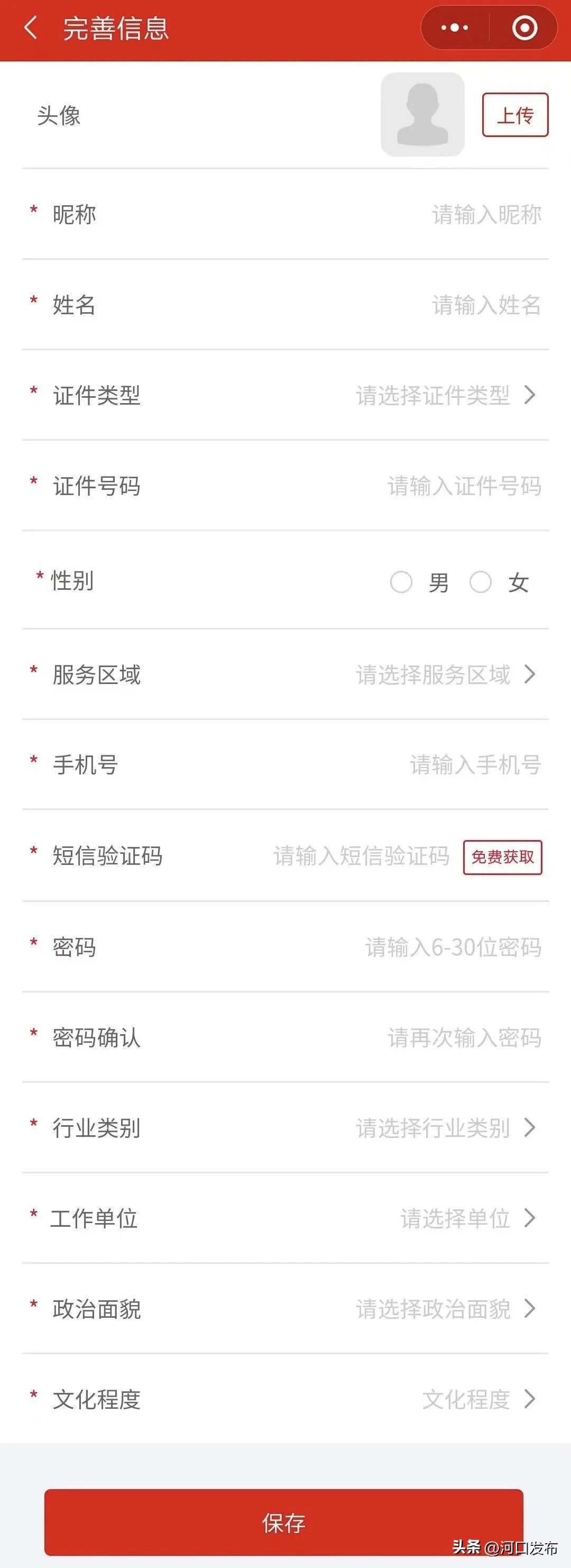Select the 男 gender radio button
Viewport: 571px width, 1568px height.
[x=402, y=582]
